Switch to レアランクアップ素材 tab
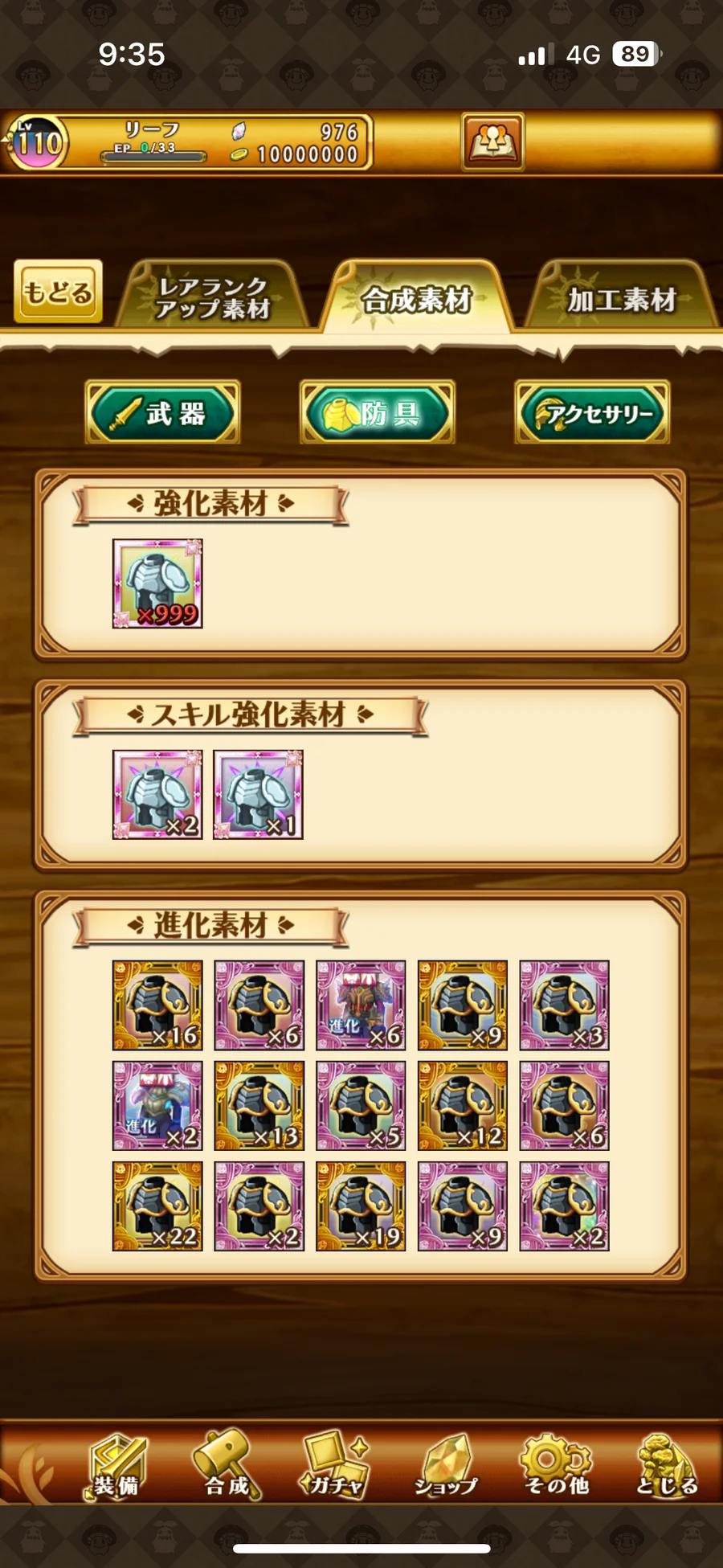 212,297
